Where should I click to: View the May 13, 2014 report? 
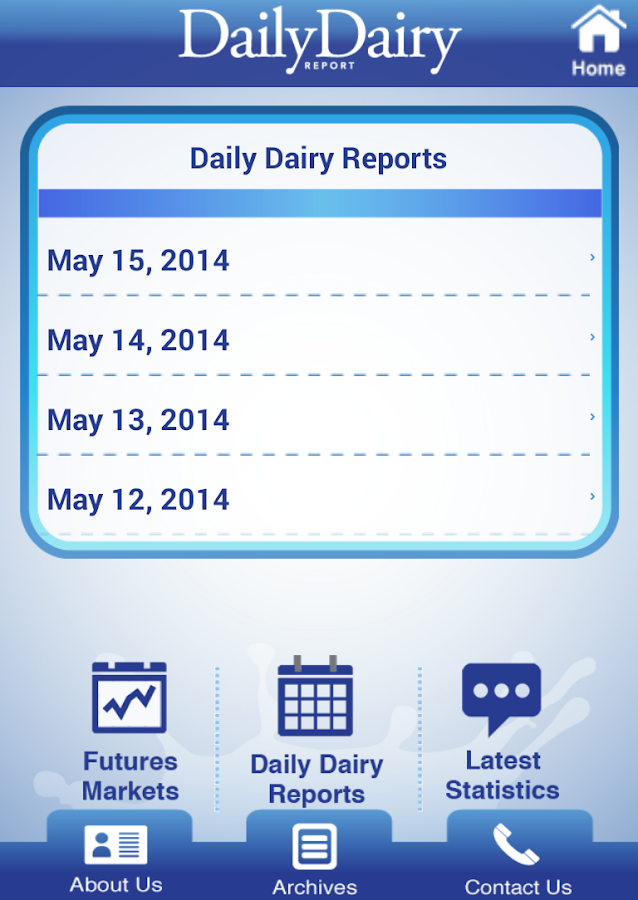(x=318, y=420)
